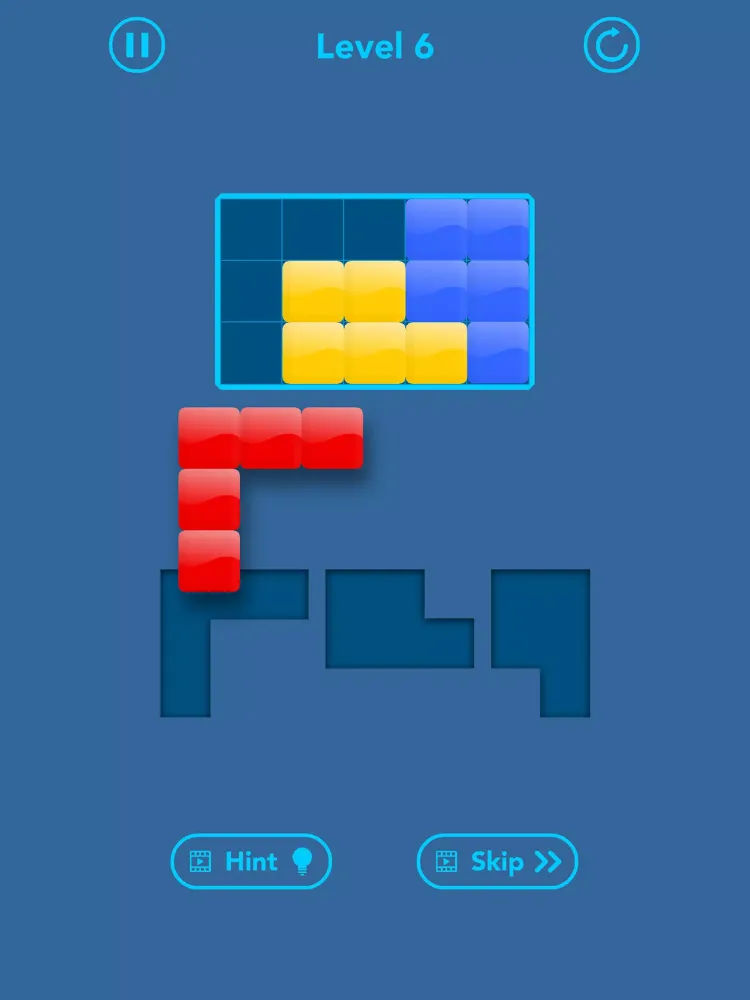
Task: Click the film clip icon next to Hint
Action: 201,861
